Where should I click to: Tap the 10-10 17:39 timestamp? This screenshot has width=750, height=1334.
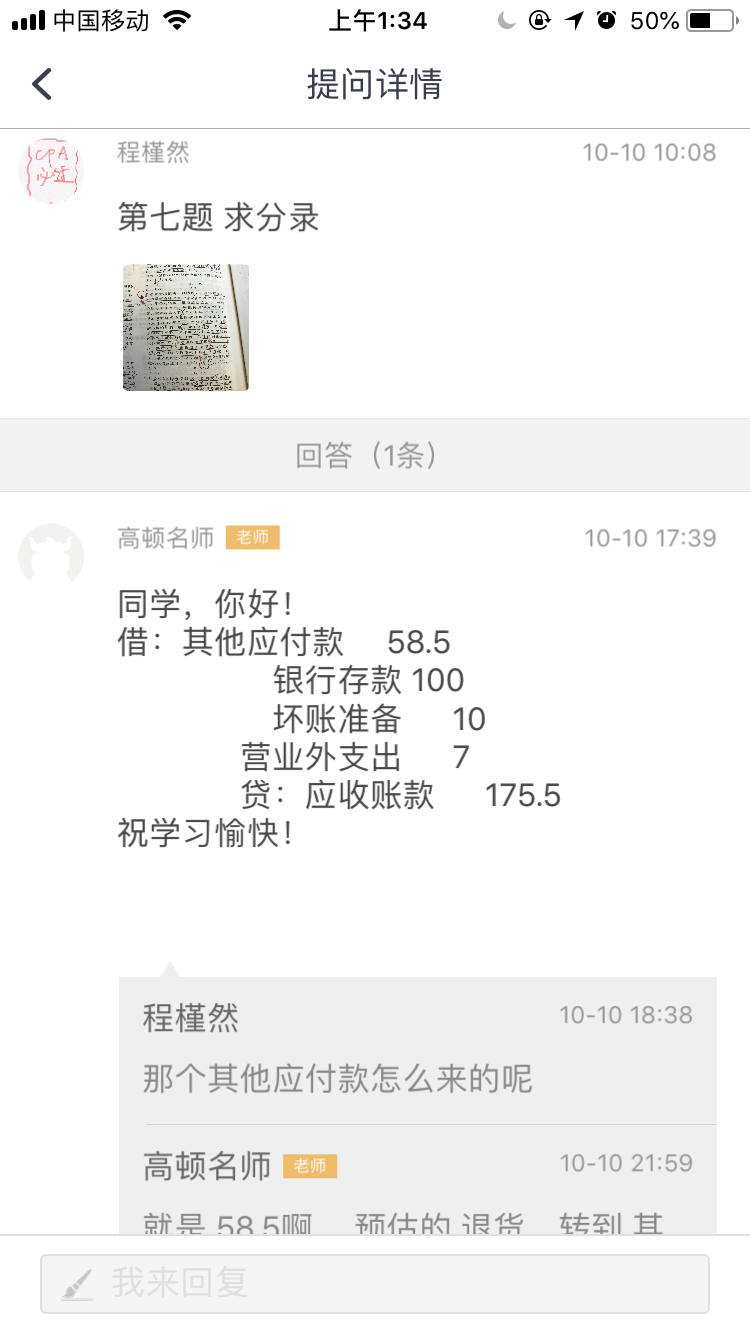(x=650, y=538)
